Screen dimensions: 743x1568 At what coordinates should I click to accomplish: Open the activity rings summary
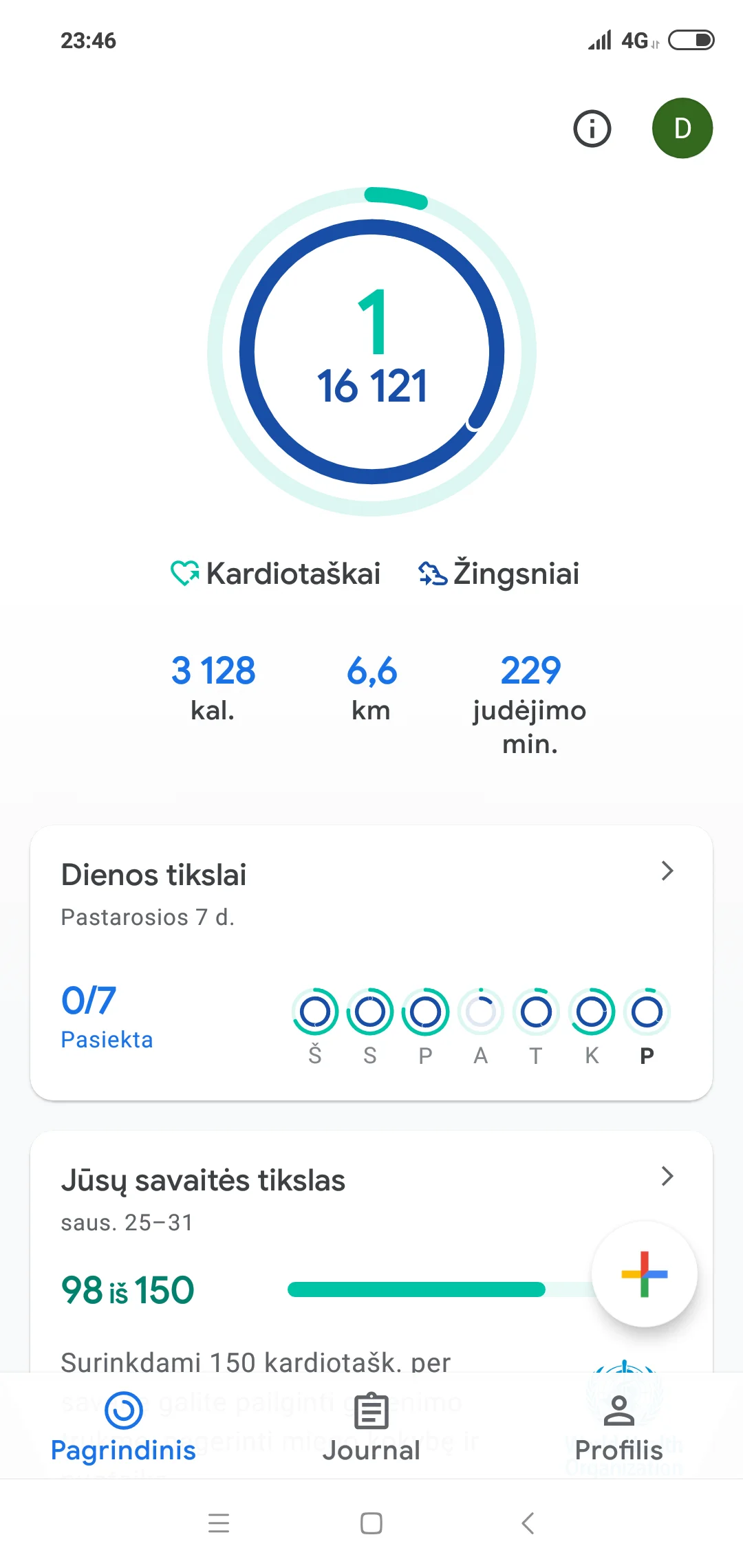point(371,351)
